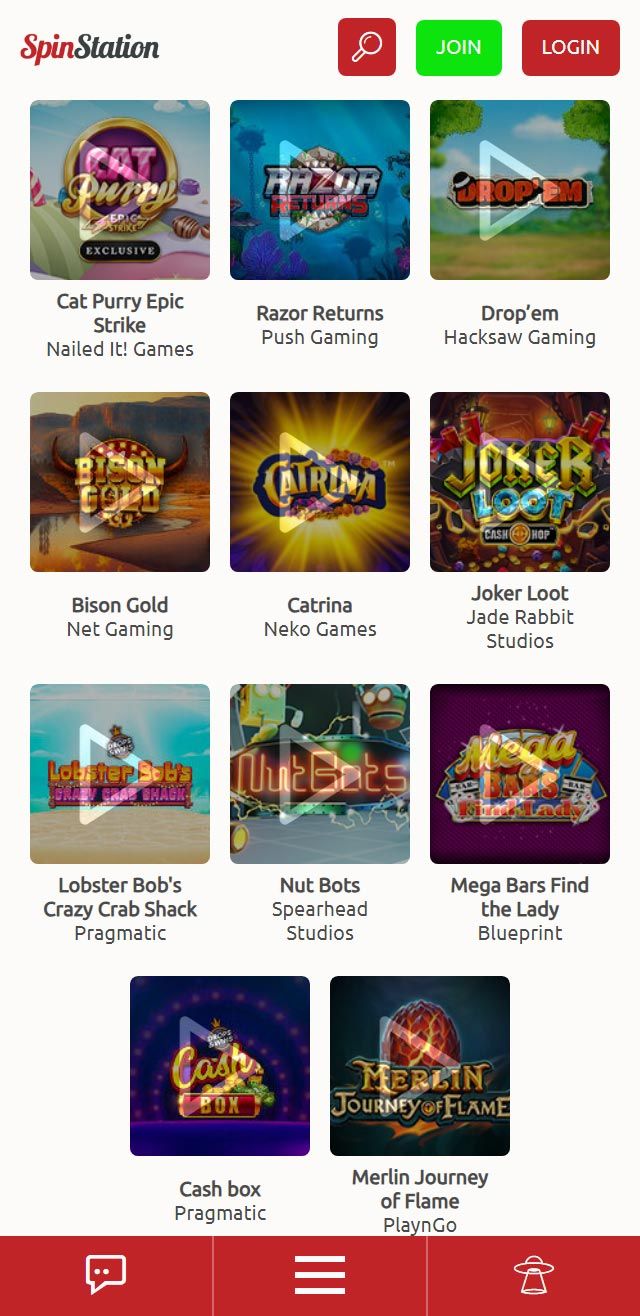The height and width of the screenshot is (1316, 640).
Task: Launch Cat Purry Epic Strike game
Action: click(120, 190)
